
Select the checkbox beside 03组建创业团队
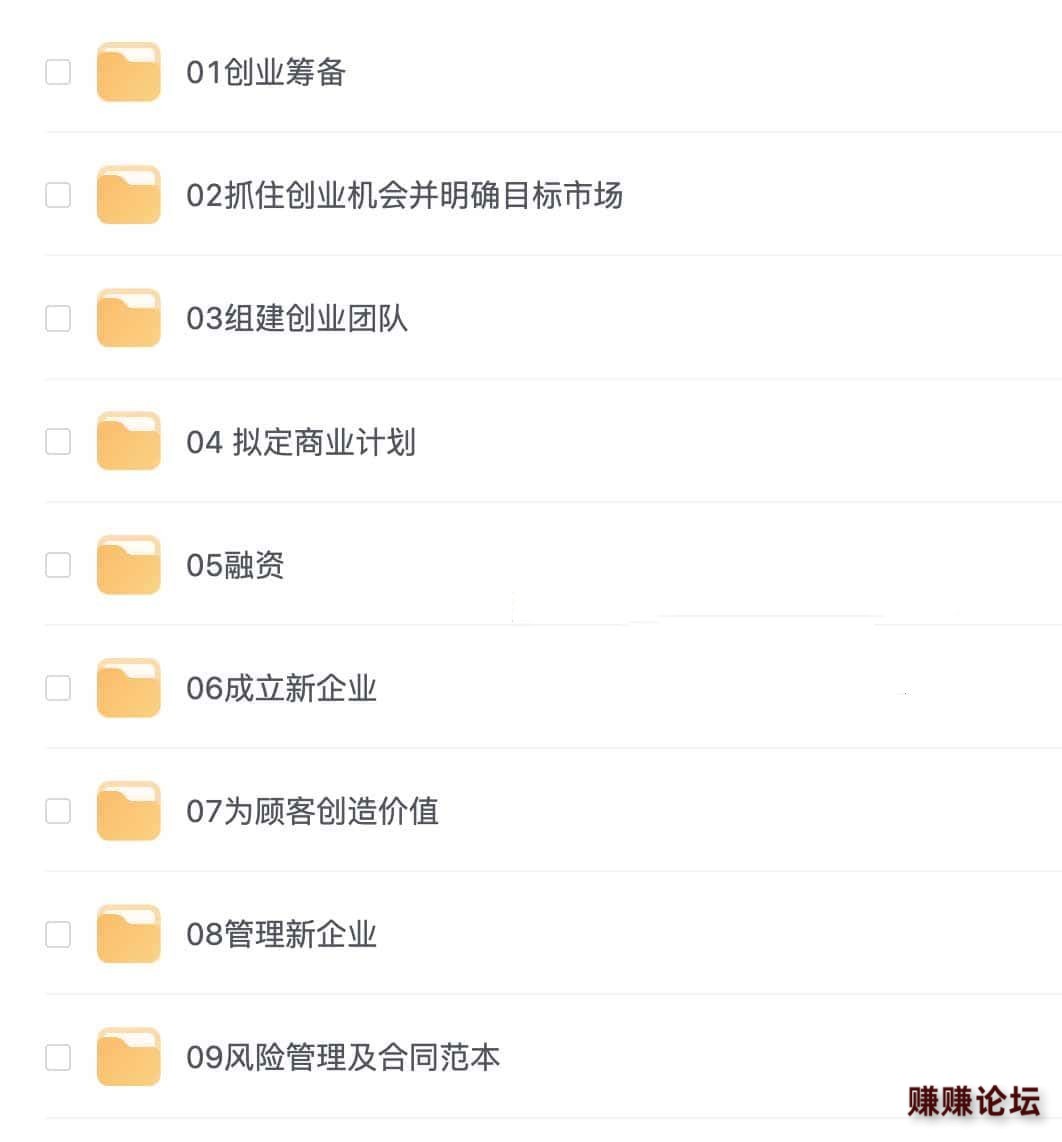point(58,318)
